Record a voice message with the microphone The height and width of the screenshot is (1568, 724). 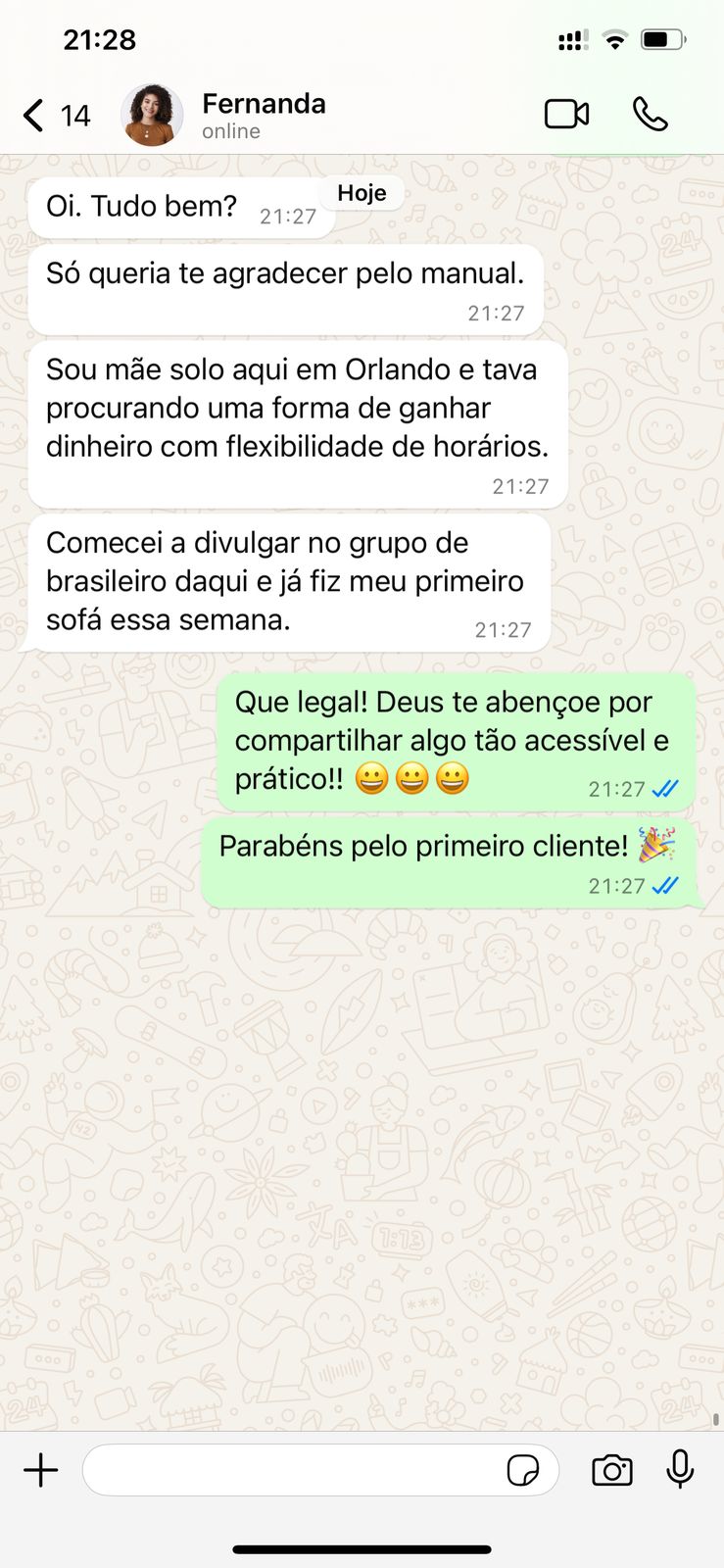[x=680, y=1470]
